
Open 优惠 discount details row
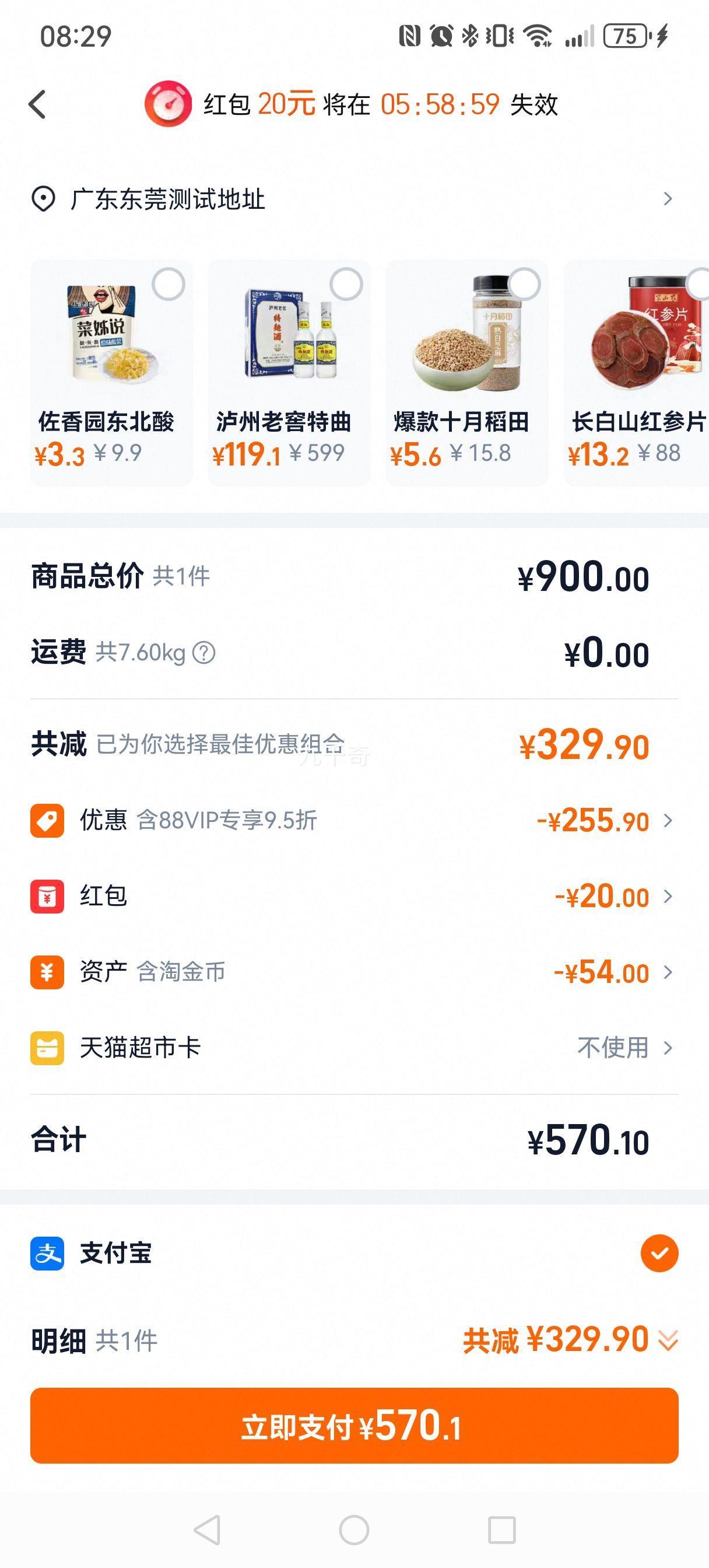coord(353,821)
